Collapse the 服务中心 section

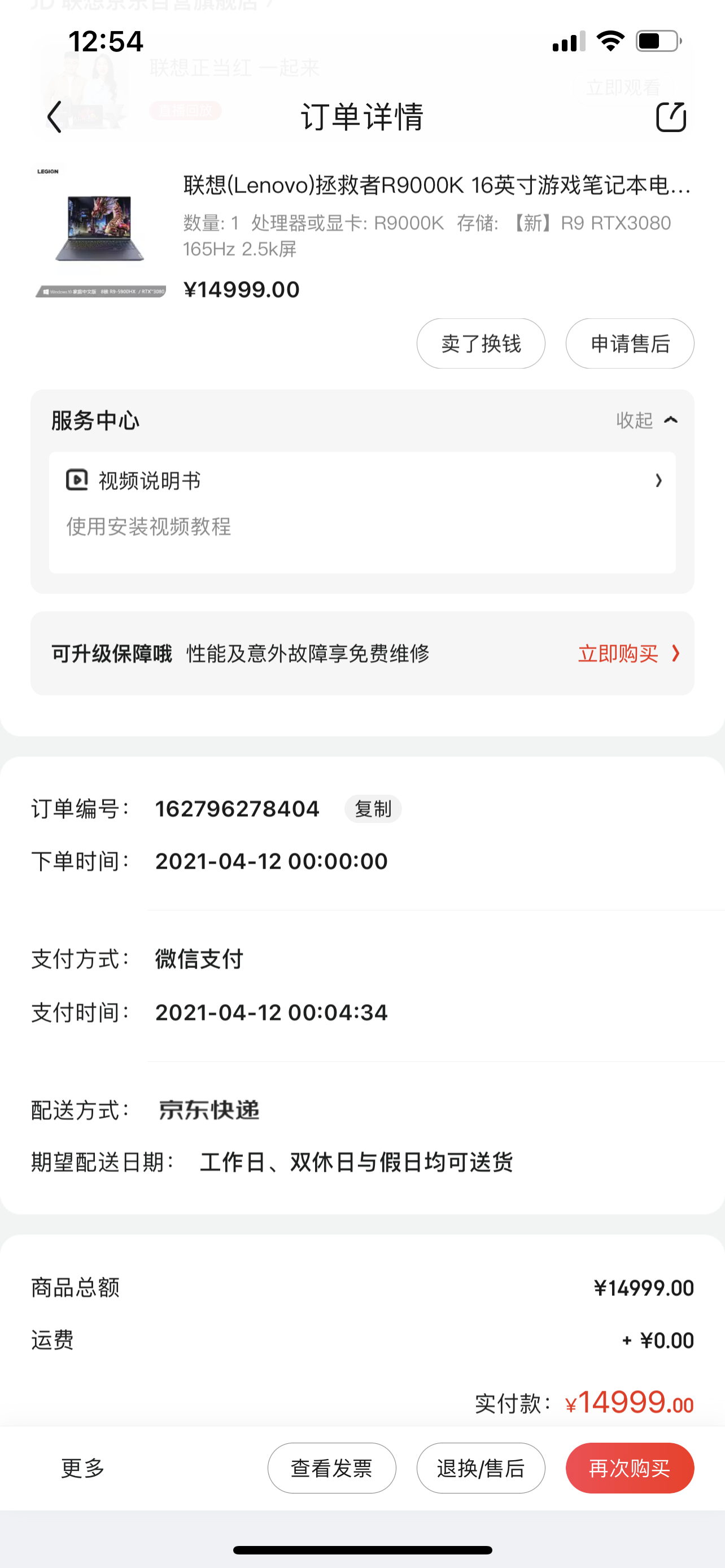(x=647, y=421)
